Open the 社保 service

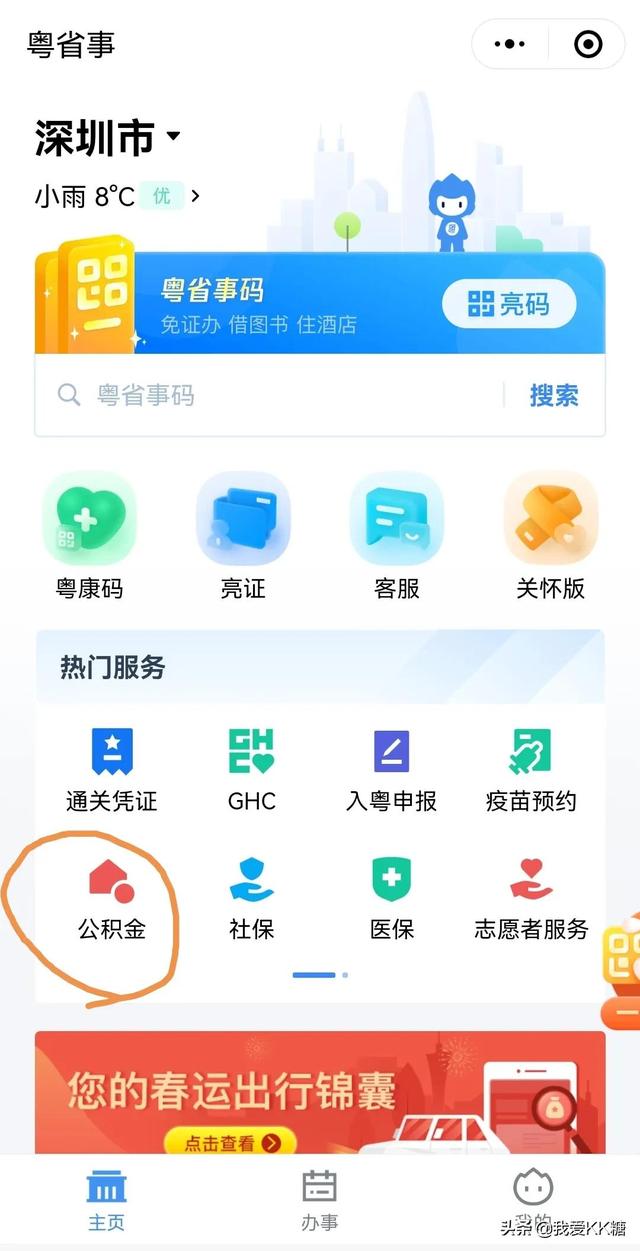click(x=252, y=899)
